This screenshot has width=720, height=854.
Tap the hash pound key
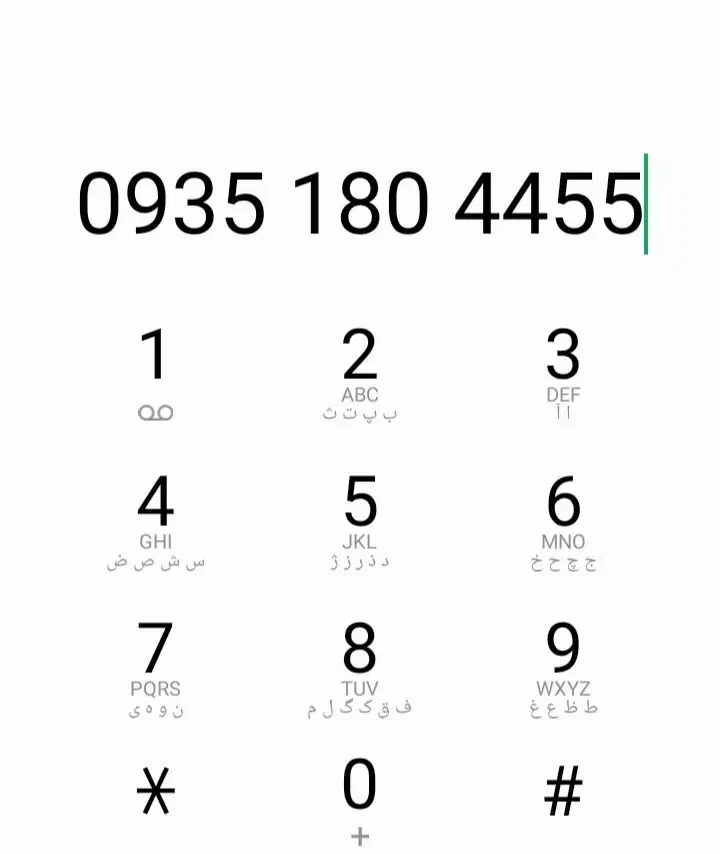[x=563, y=794]
